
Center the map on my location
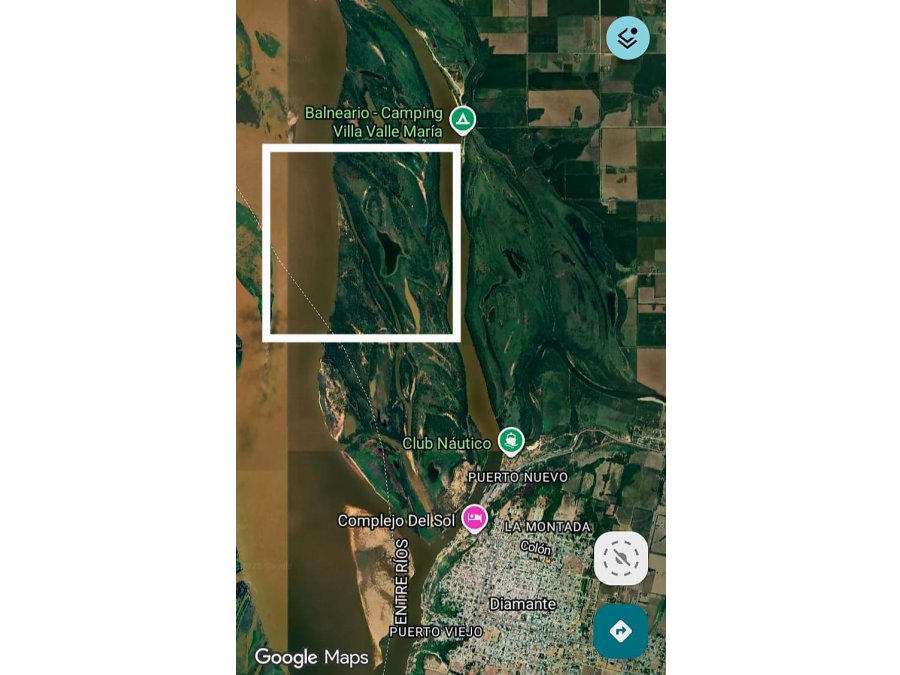[x=621, y=558]
